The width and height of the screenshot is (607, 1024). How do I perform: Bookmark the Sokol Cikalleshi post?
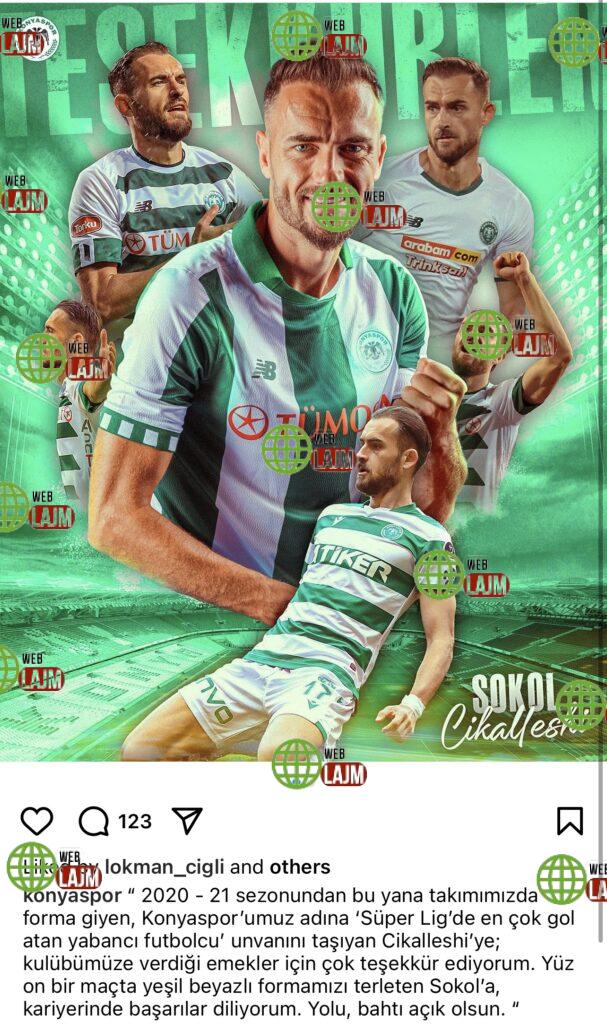pyautogui.click(x=570, y=821)
